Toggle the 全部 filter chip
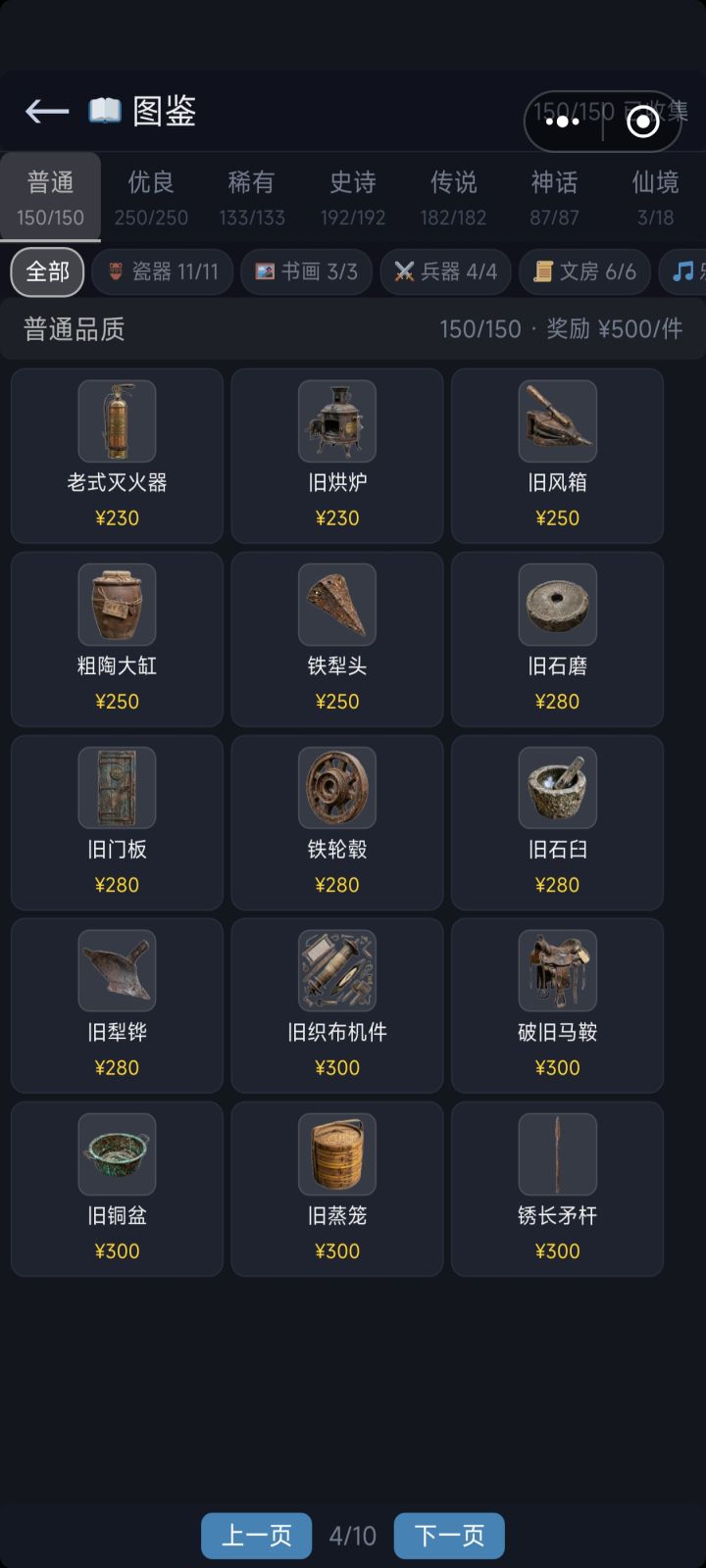Image resolution: width=706 pixels, height=1568 pixels. tap(46, 271)
